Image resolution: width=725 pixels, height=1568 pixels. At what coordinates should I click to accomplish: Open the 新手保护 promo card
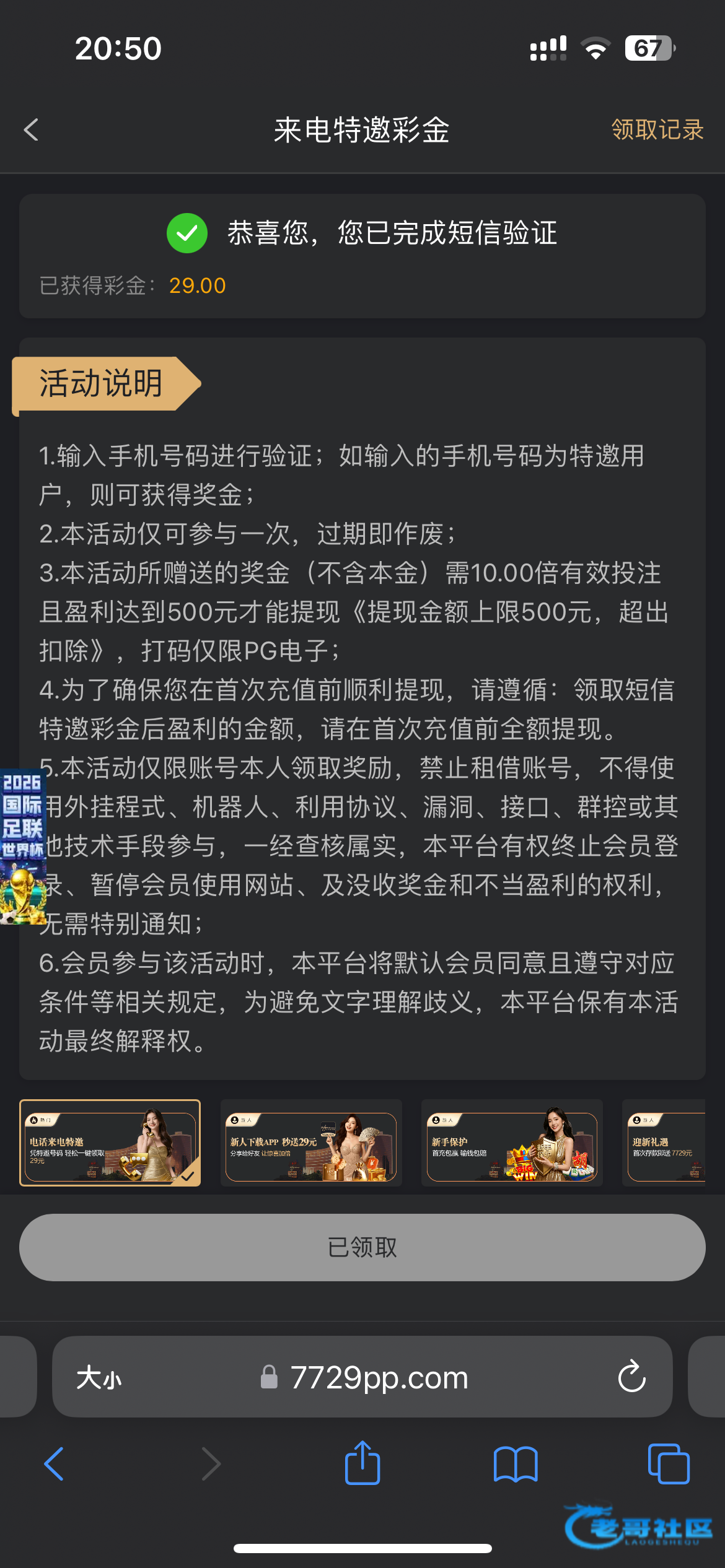[512, 1143]
